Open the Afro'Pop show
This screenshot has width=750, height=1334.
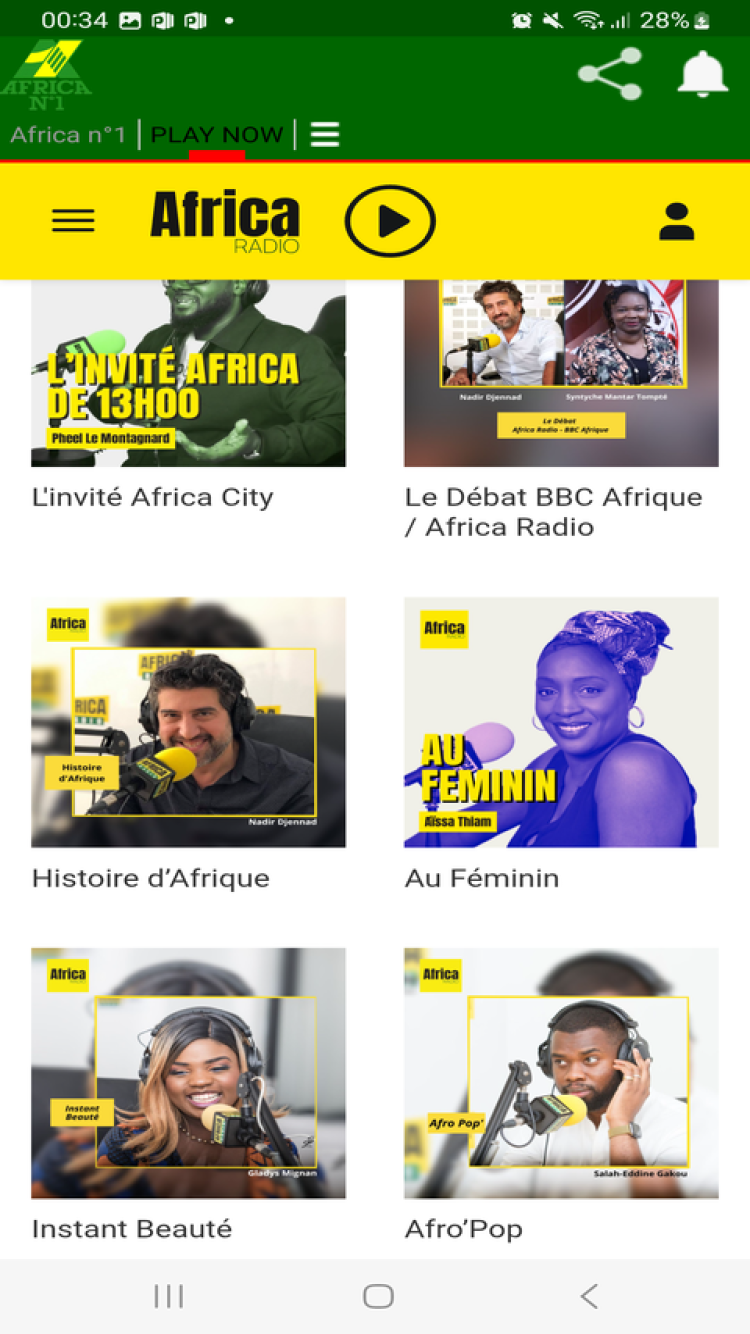coord(561,1072)
